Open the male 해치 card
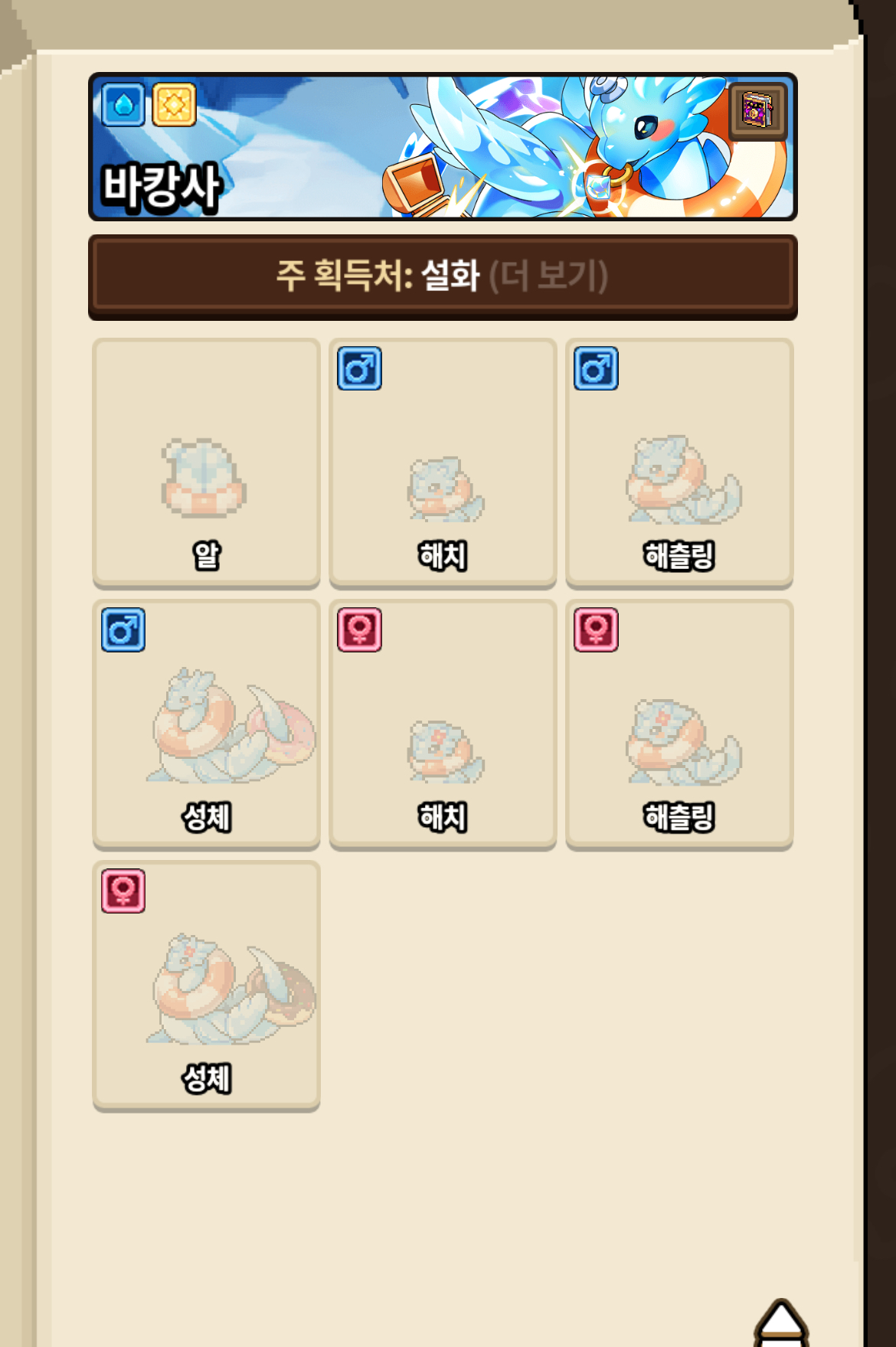 pos(443,463)
